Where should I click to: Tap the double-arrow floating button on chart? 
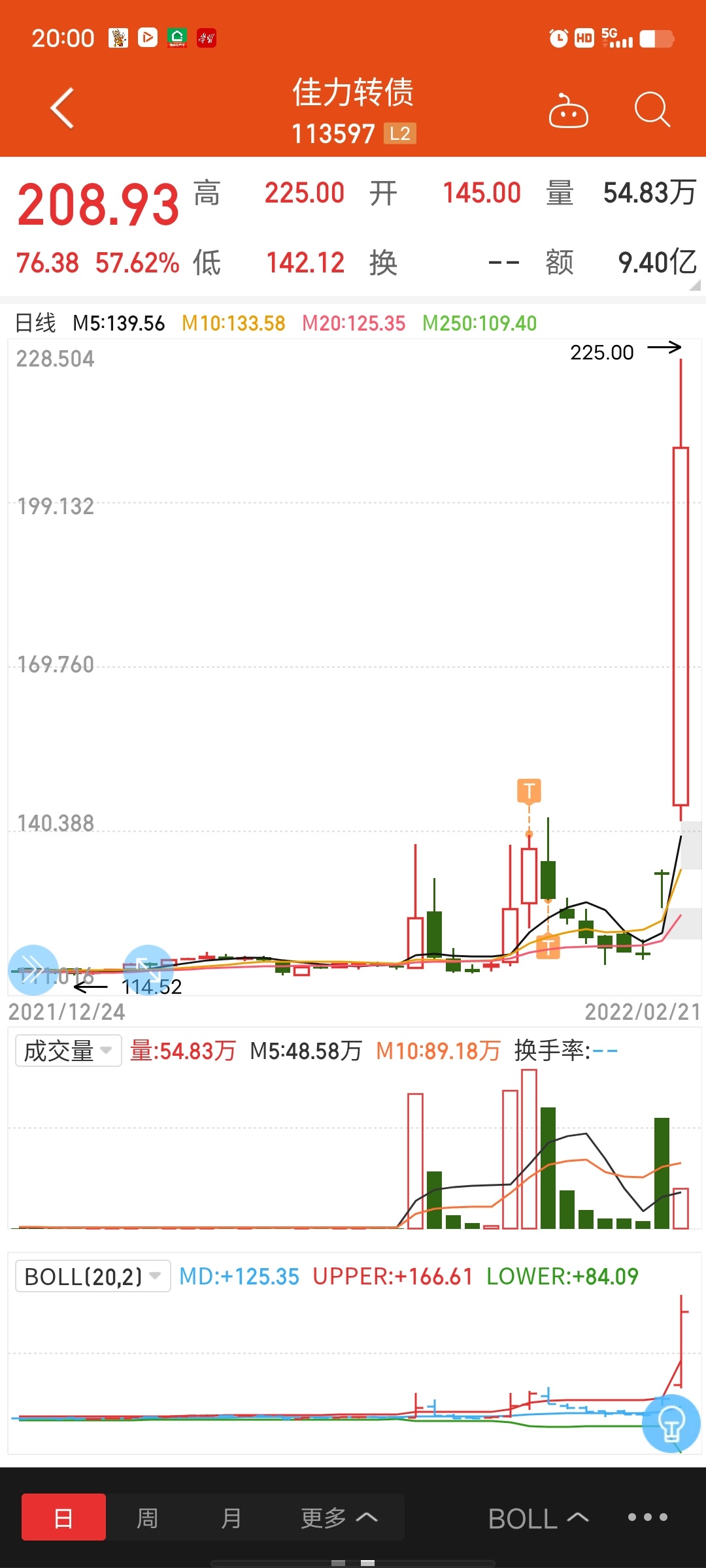click(x=33, y=970)
